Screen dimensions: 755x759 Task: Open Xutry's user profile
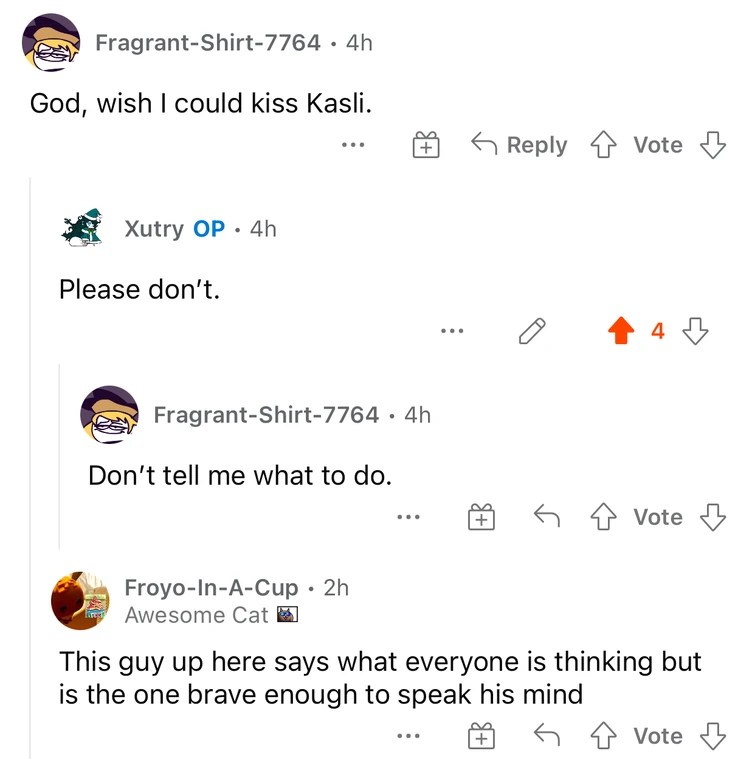click(x=154, y=228)
